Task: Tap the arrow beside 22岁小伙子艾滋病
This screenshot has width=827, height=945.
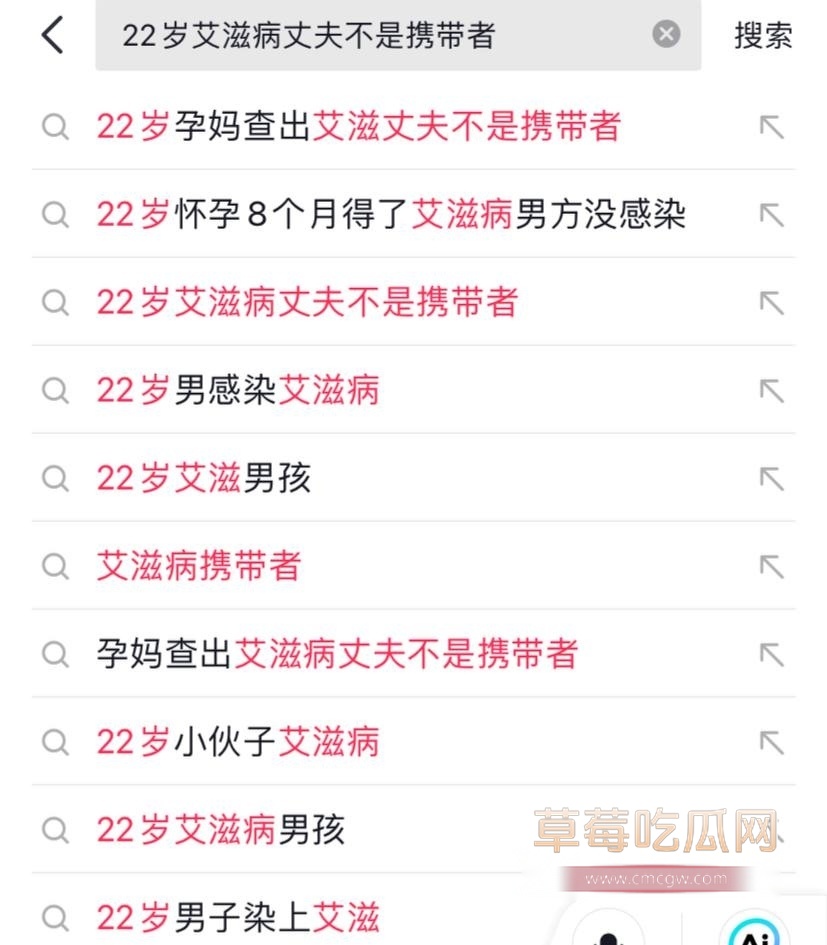Action: click(771, 743)
